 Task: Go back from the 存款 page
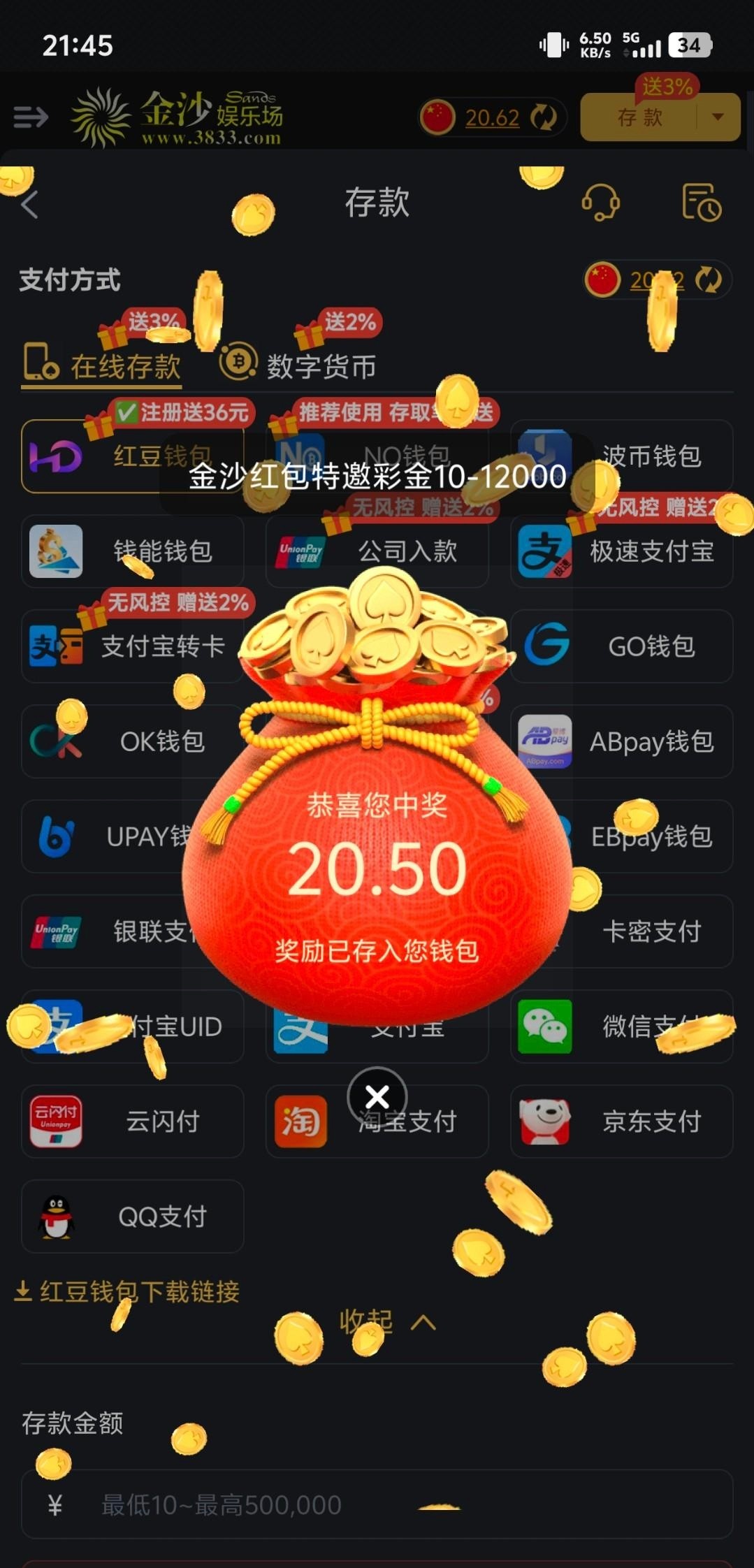tap(29, 205)
